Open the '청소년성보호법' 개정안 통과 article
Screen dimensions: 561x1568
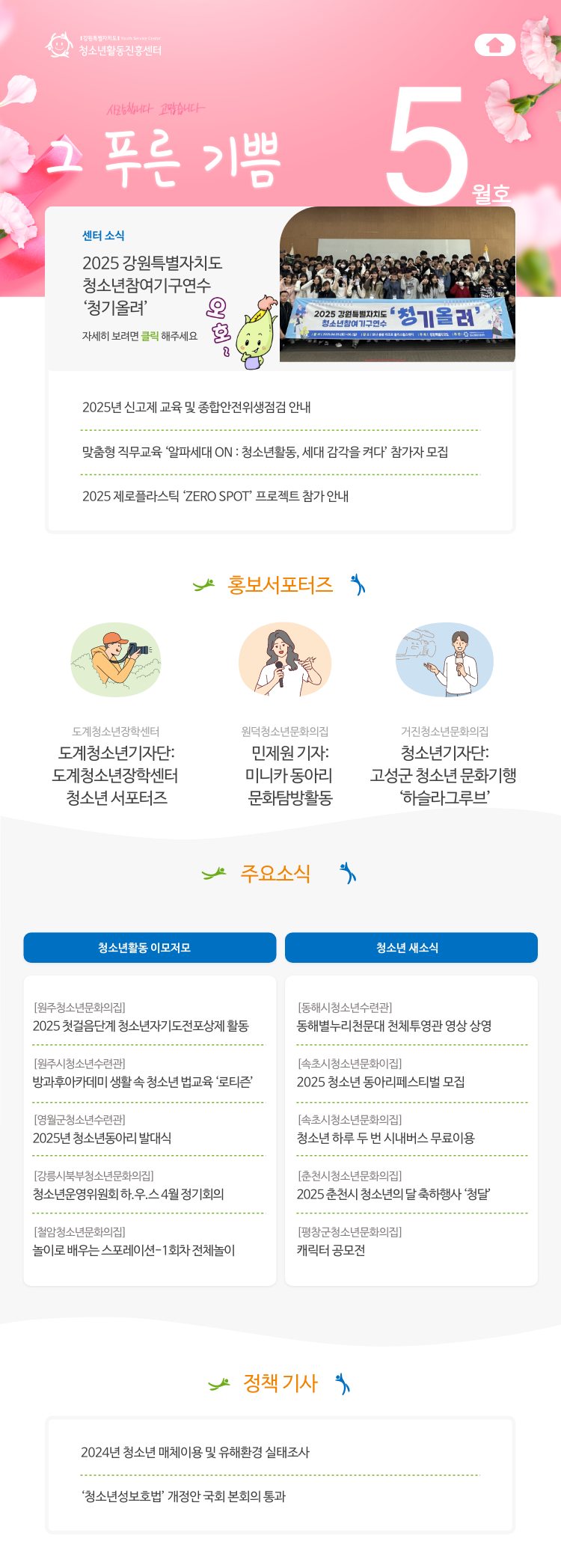coord(183,1496)
